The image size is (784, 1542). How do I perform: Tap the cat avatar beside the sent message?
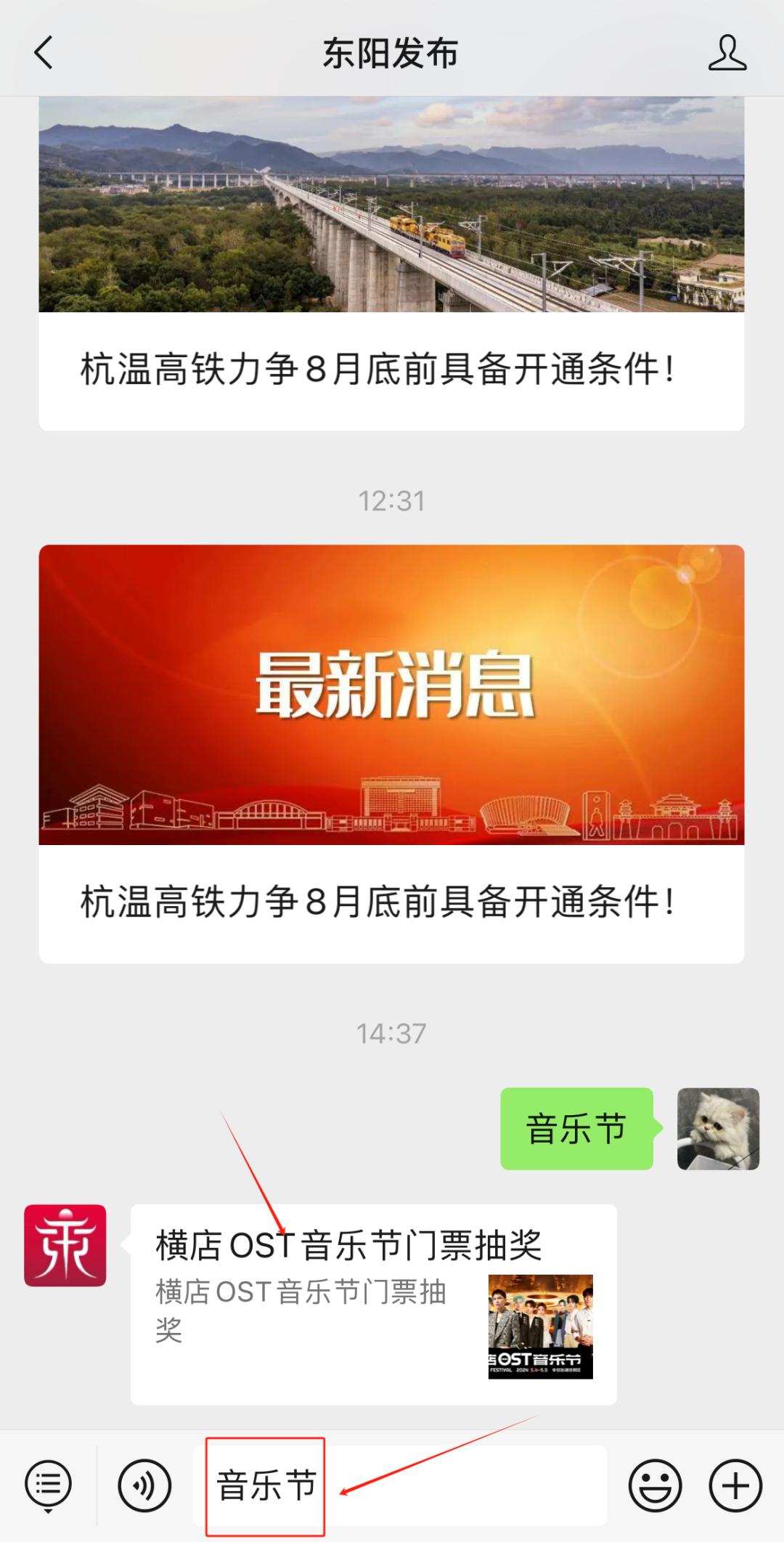click(x=718, y=1128)
